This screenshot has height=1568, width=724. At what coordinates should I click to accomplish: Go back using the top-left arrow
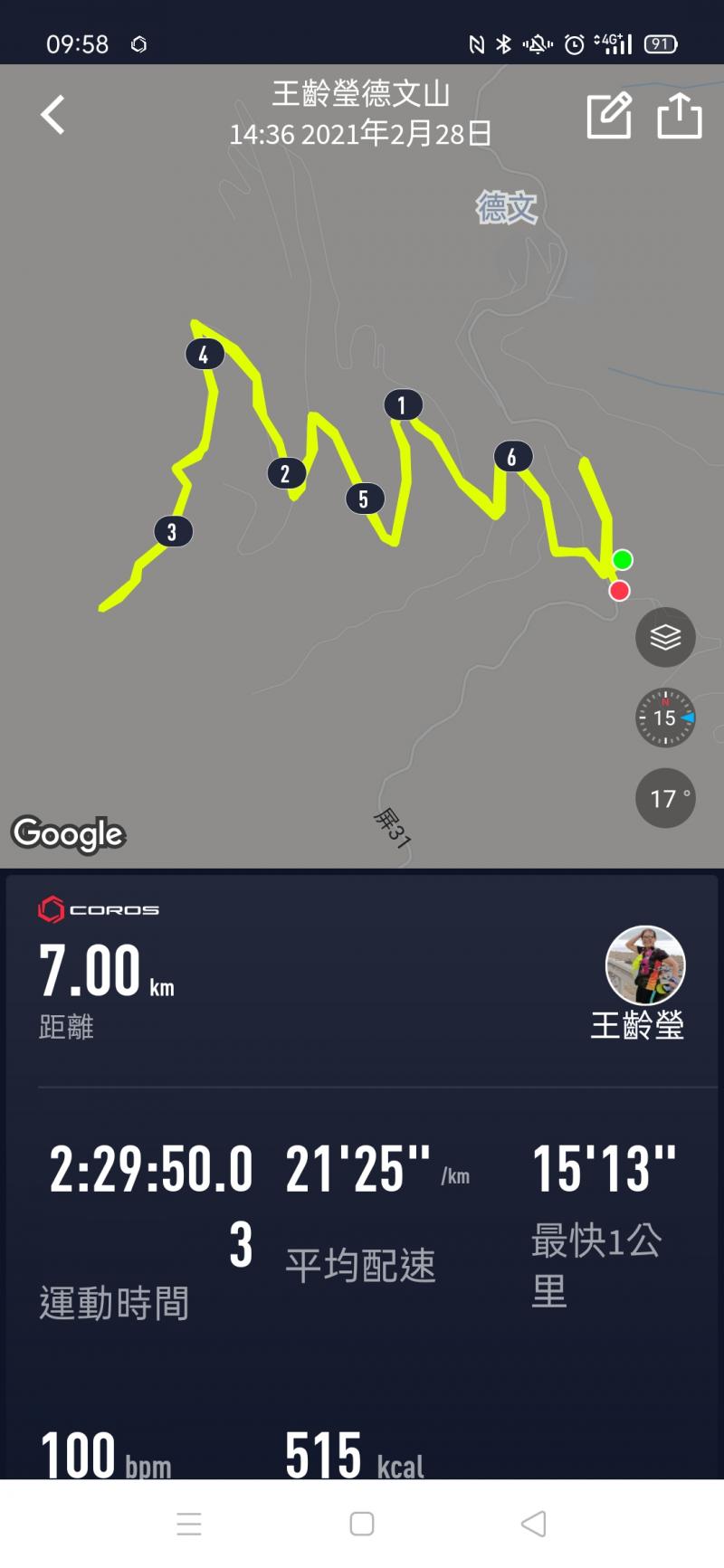[x=53, y=115]
